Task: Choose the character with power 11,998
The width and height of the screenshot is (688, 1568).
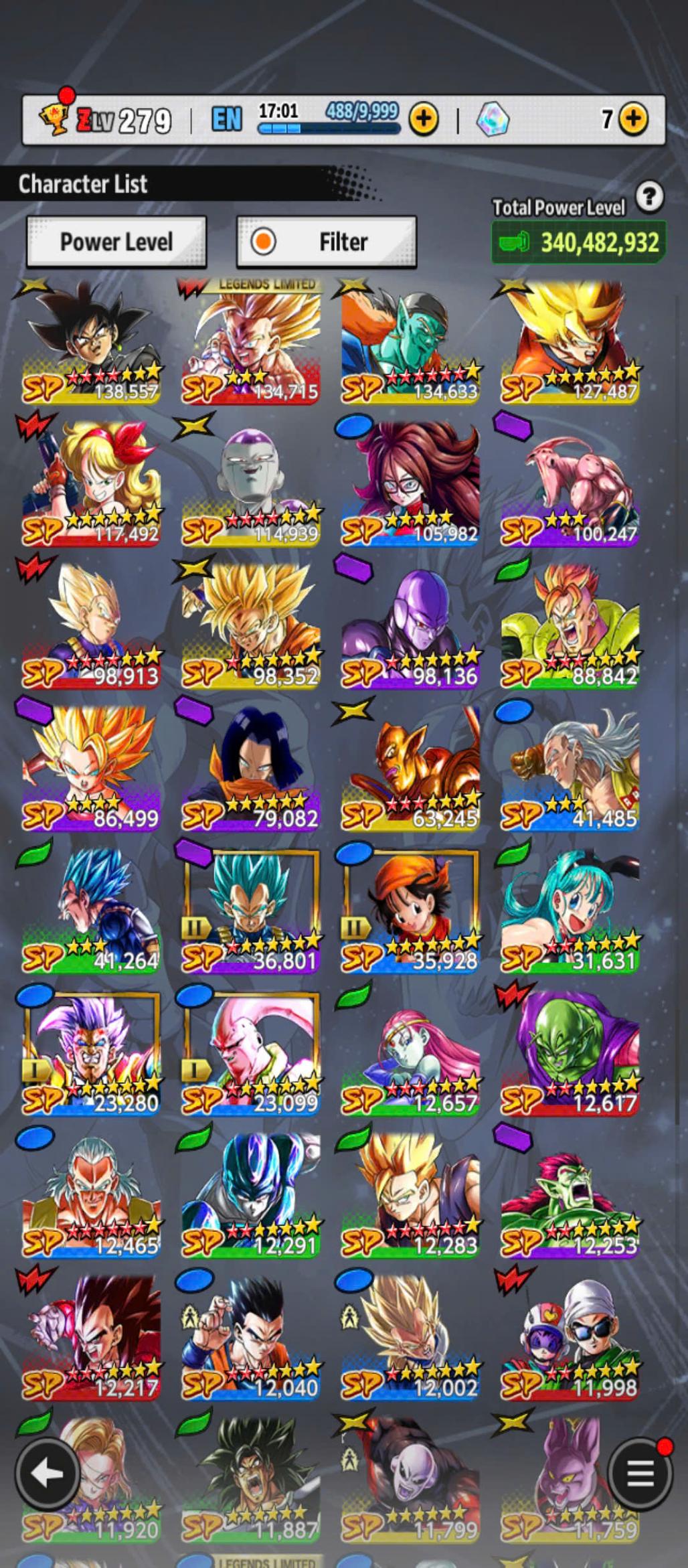Action: point(570,1337)
